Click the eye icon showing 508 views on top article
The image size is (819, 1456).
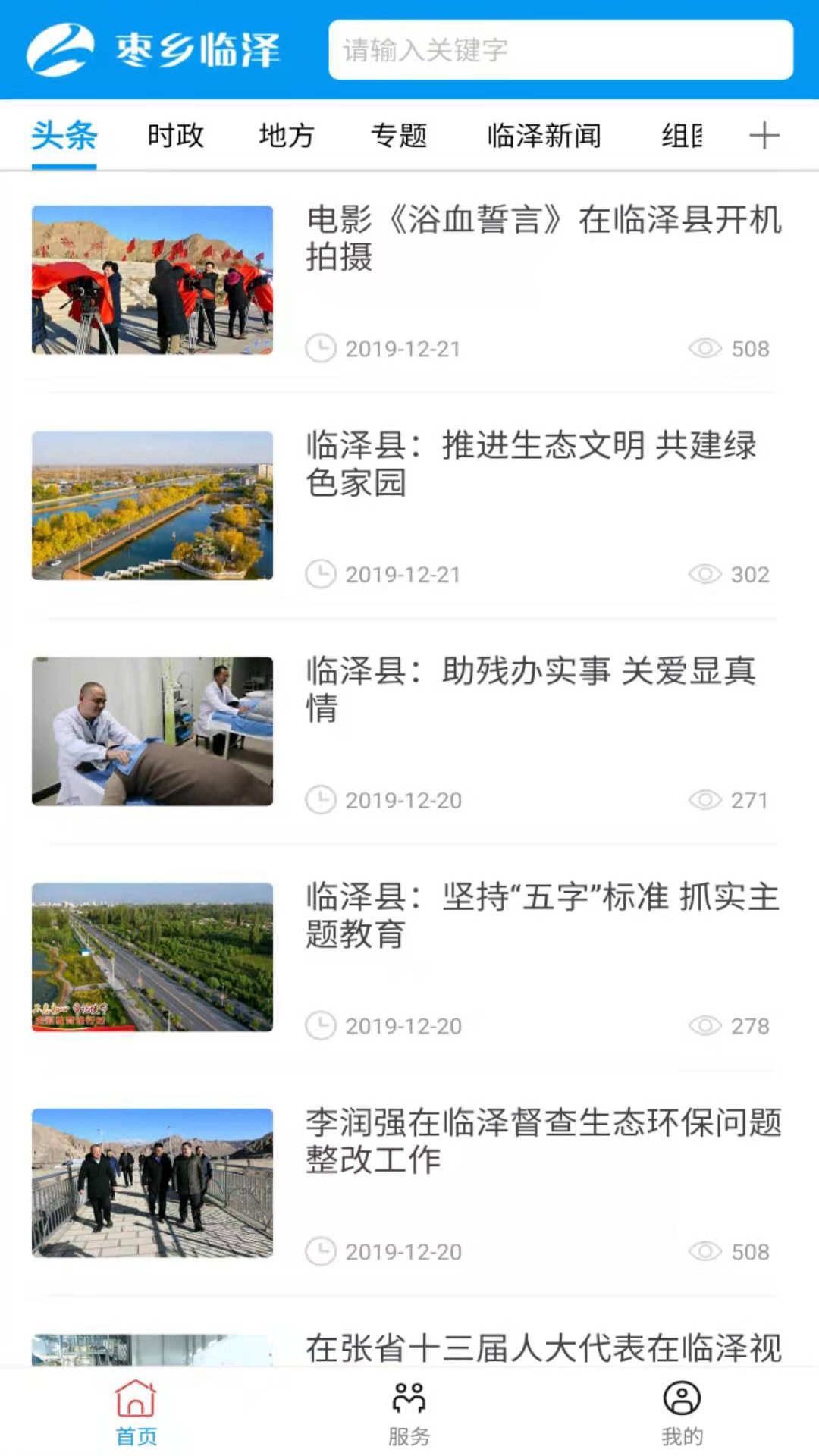[x=707, y=348]
